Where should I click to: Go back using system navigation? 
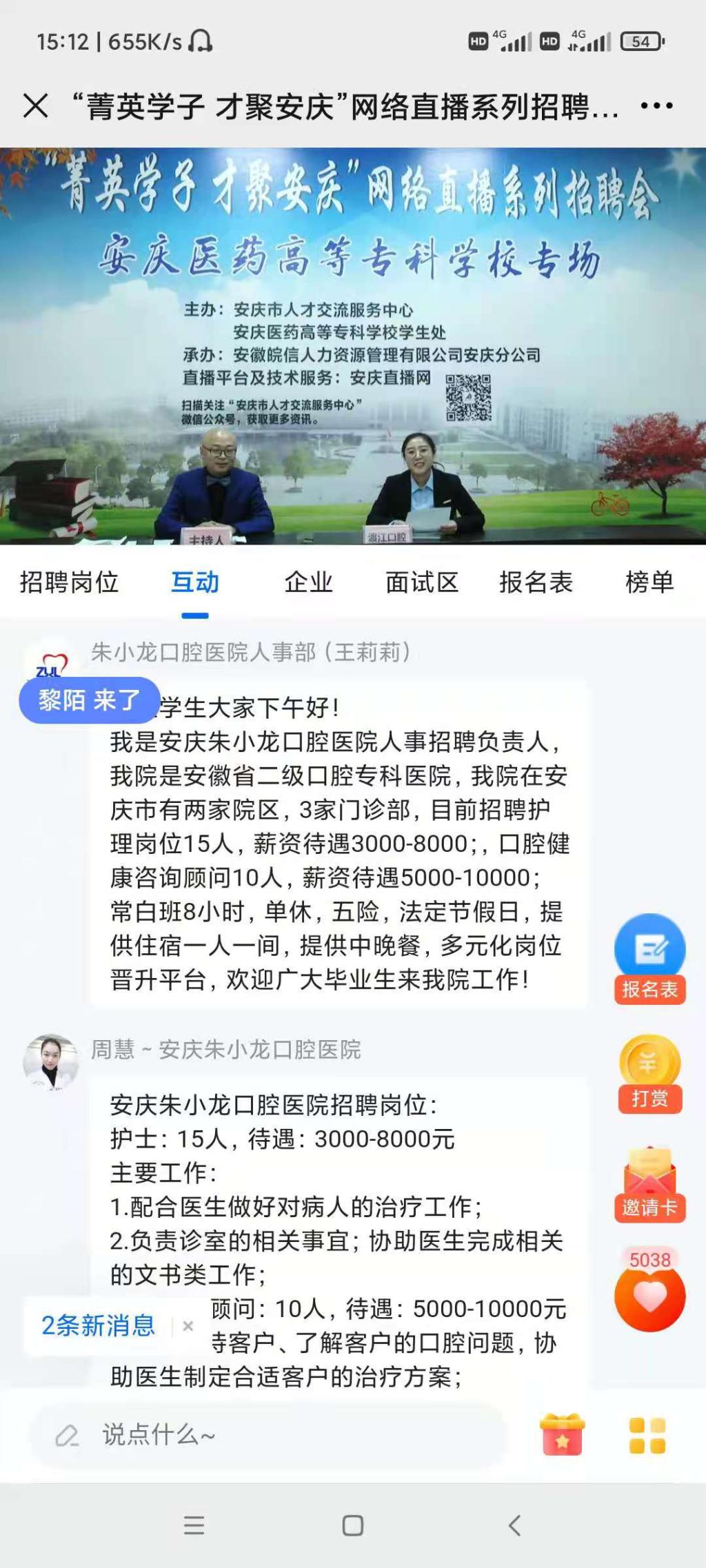(514, 1525)
